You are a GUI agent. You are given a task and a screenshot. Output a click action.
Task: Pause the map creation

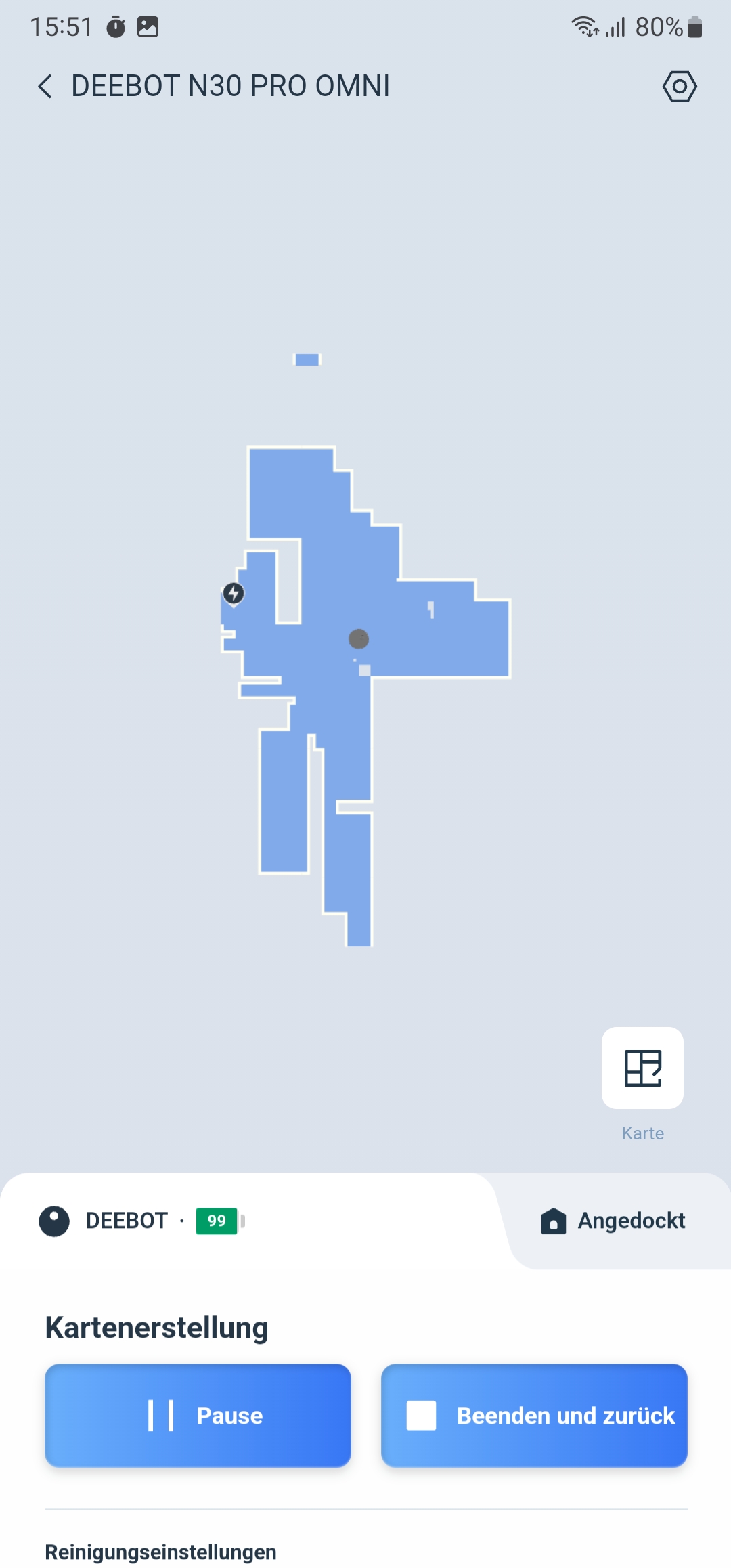pyautogui.click(x=198, y=1415)
